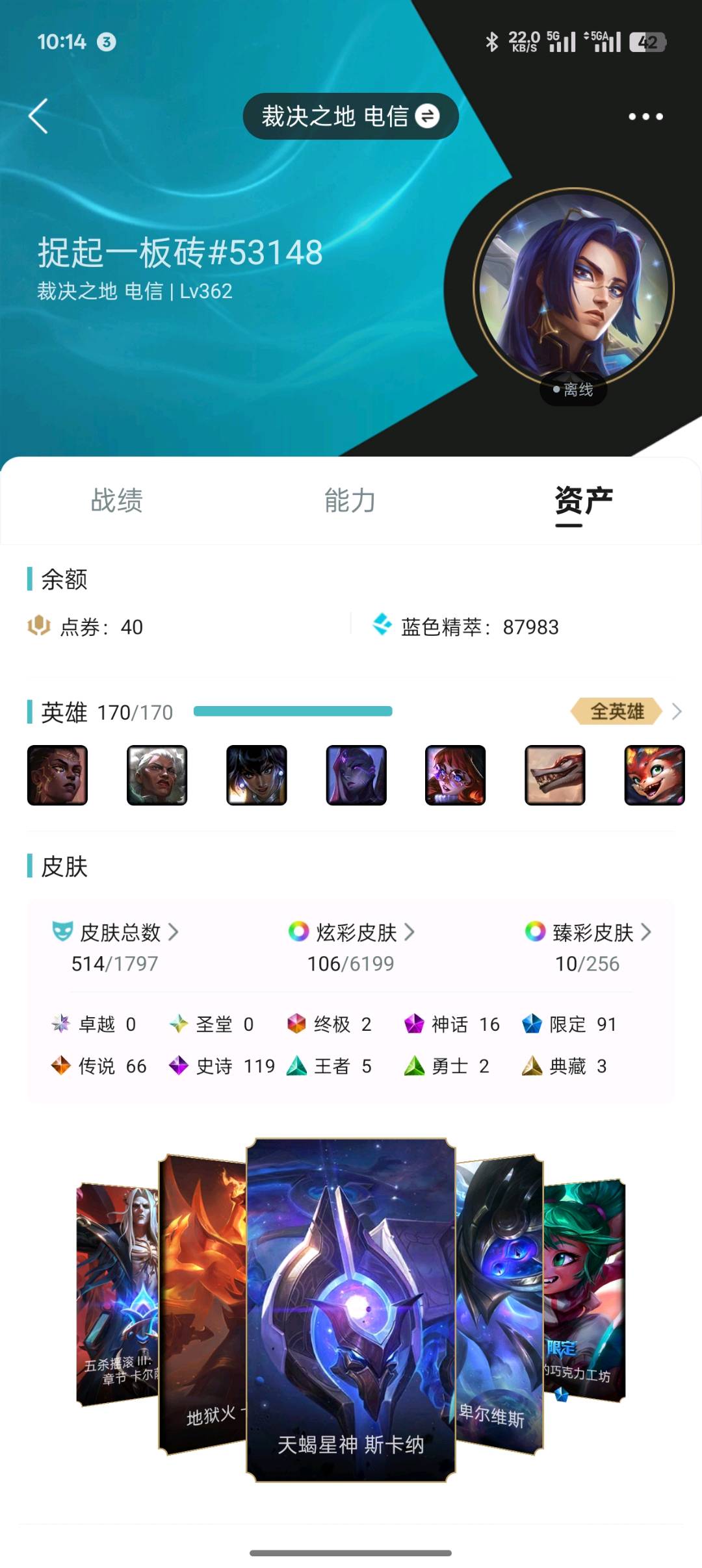Switch to the 战绩 tab
Screen dimensions: 702x1568
pyautogui.click(x=117, y=501)
